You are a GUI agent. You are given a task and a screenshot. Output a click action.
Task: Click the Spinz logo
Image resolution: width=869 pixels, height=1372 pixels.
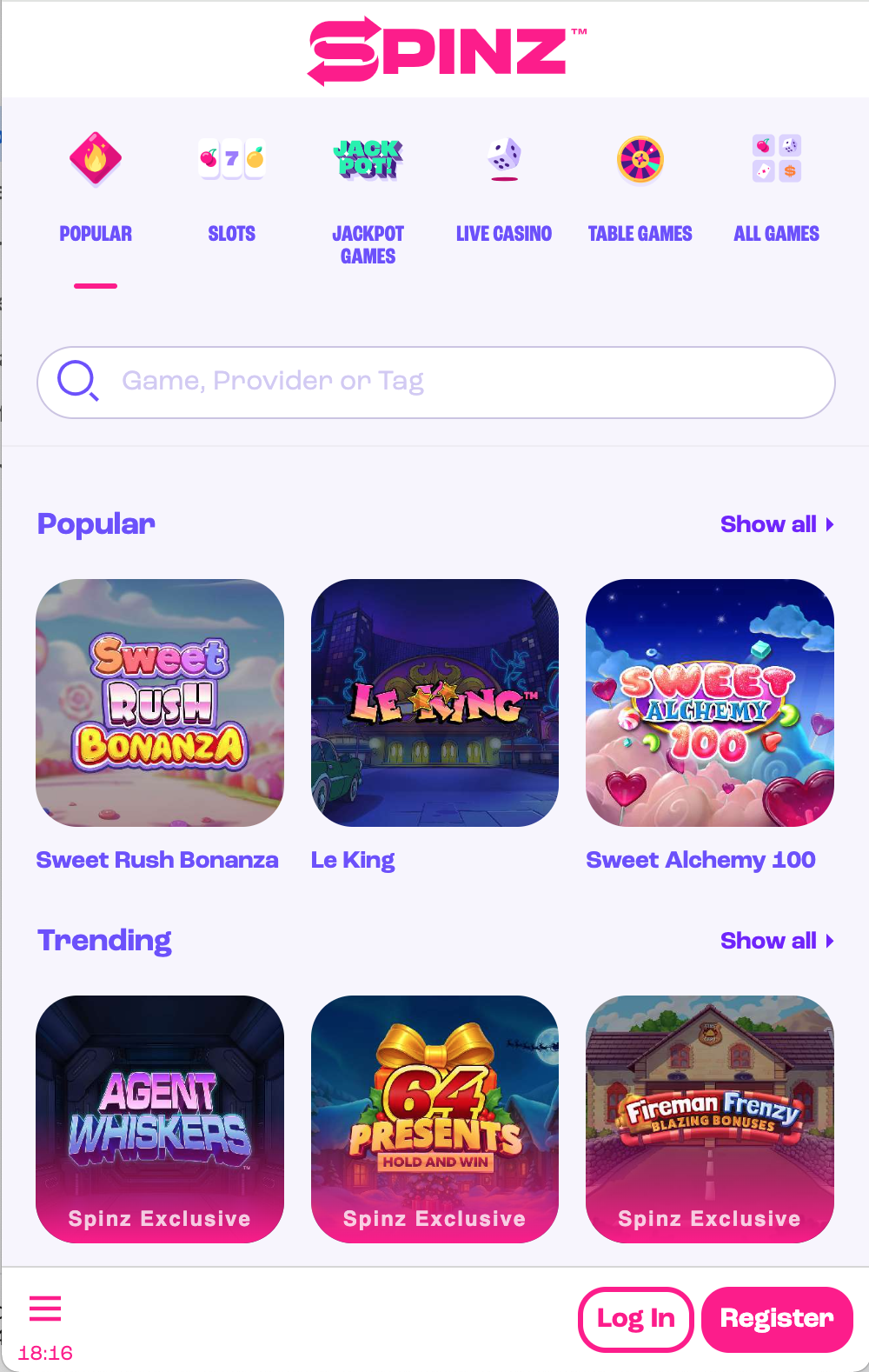tap(444, 50)
